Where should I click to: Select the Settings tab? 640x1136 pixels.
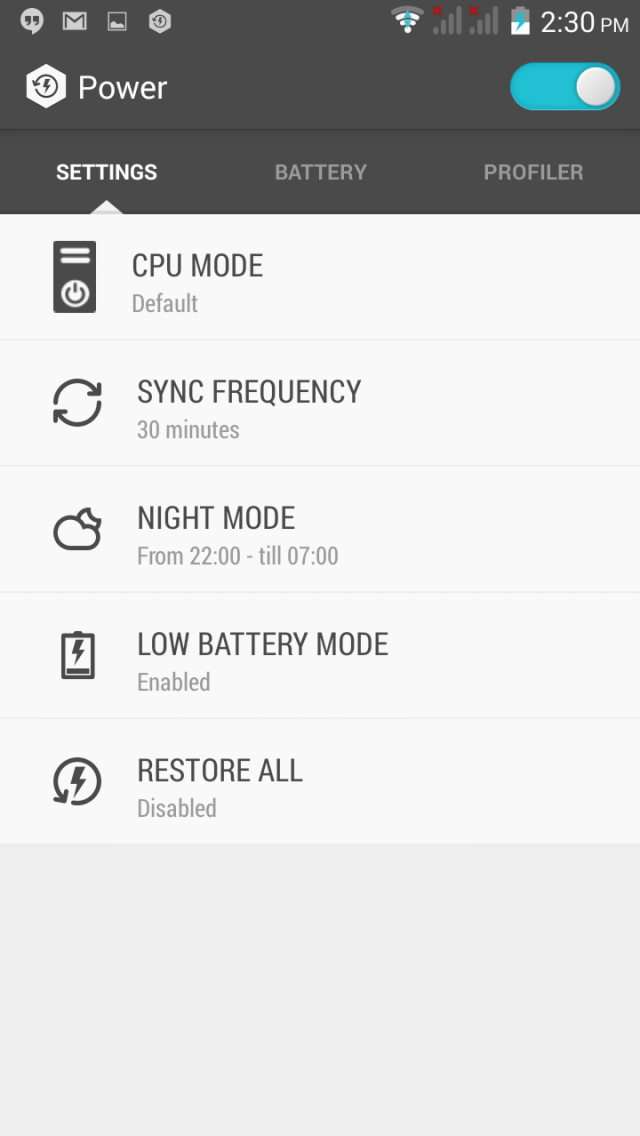[x=106, y=172]
